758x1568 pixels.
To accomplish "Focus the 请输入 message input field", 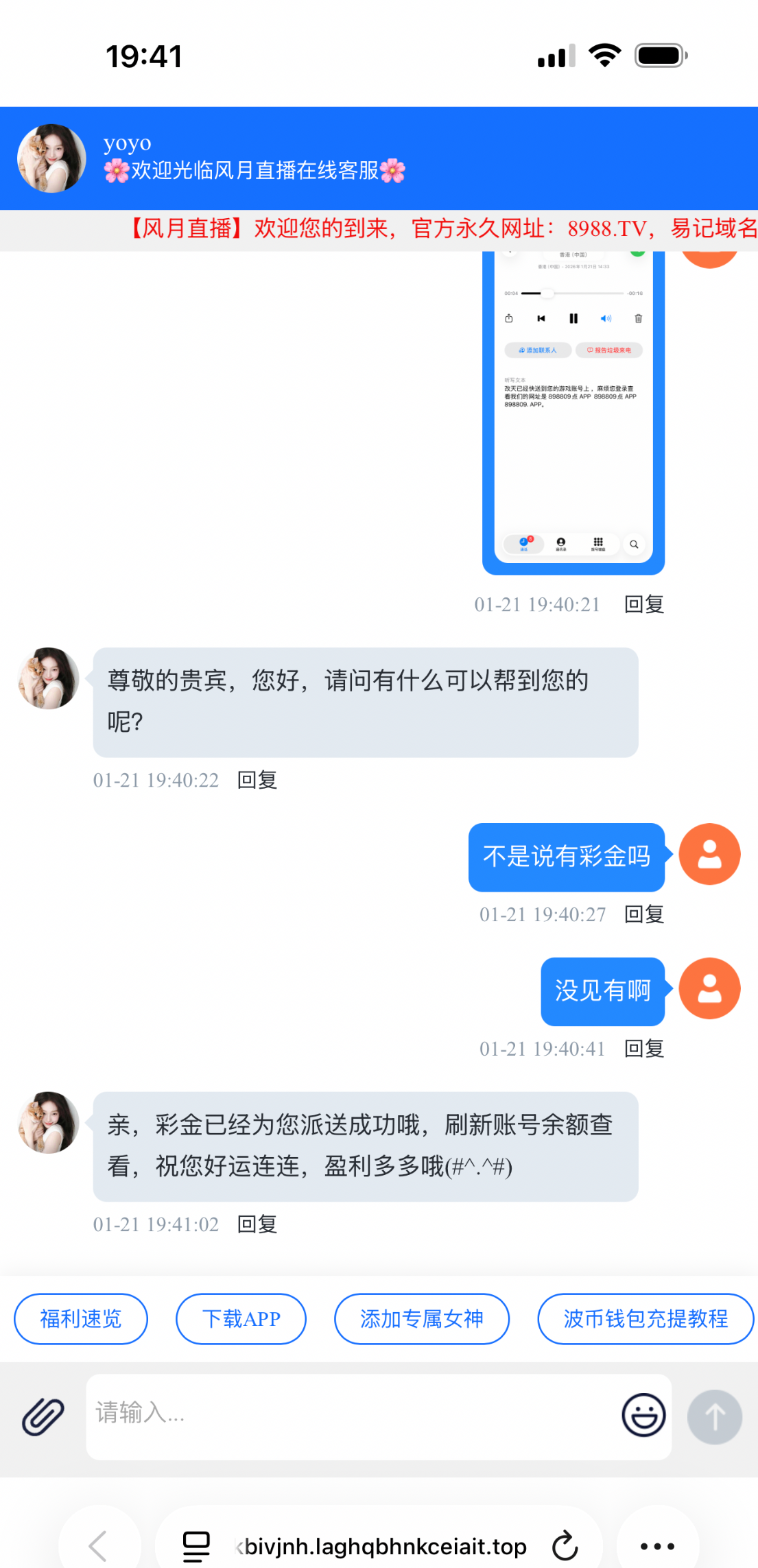I will 350,1415.
